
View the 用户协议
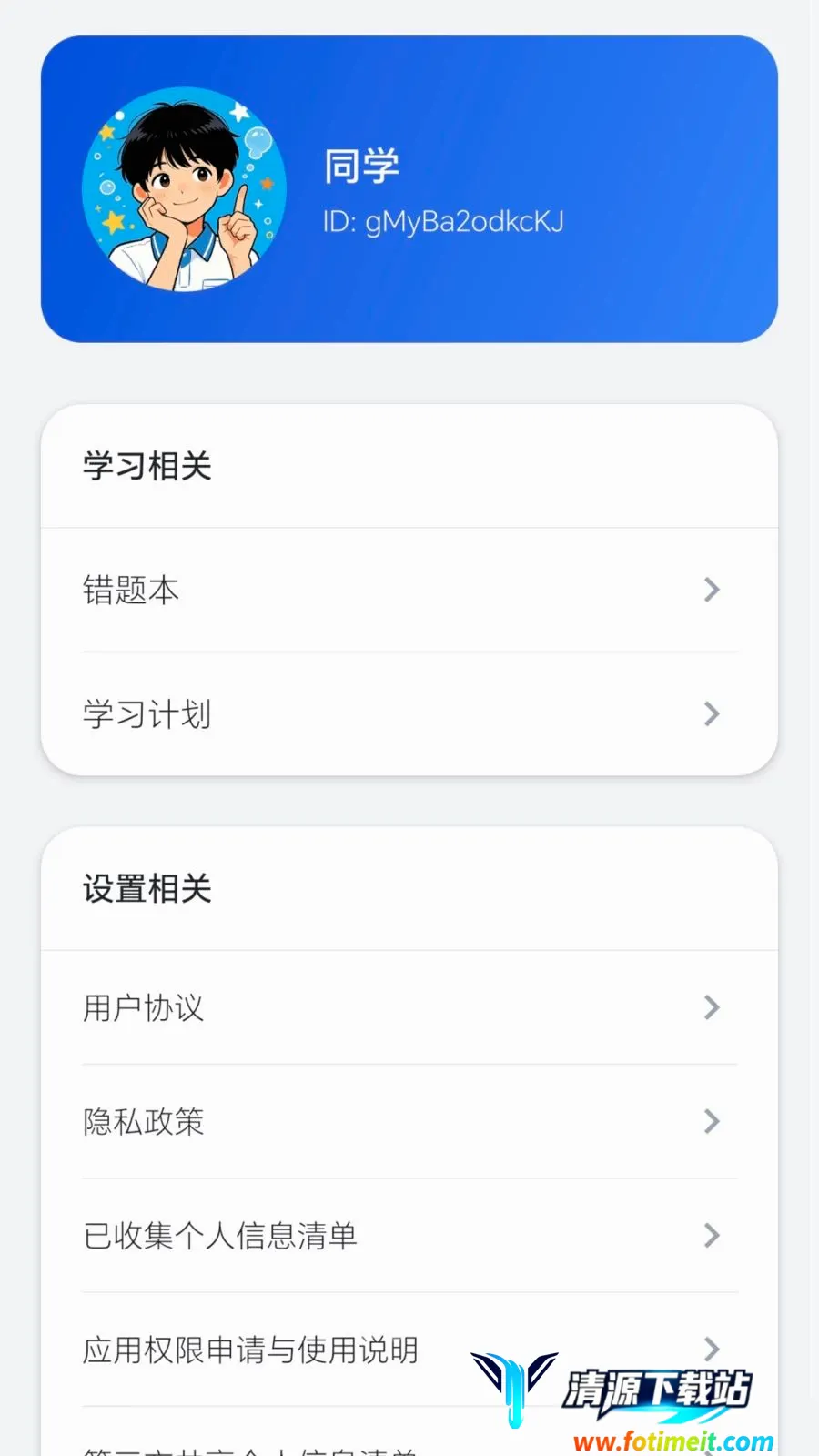click(x=409, y=1007)
